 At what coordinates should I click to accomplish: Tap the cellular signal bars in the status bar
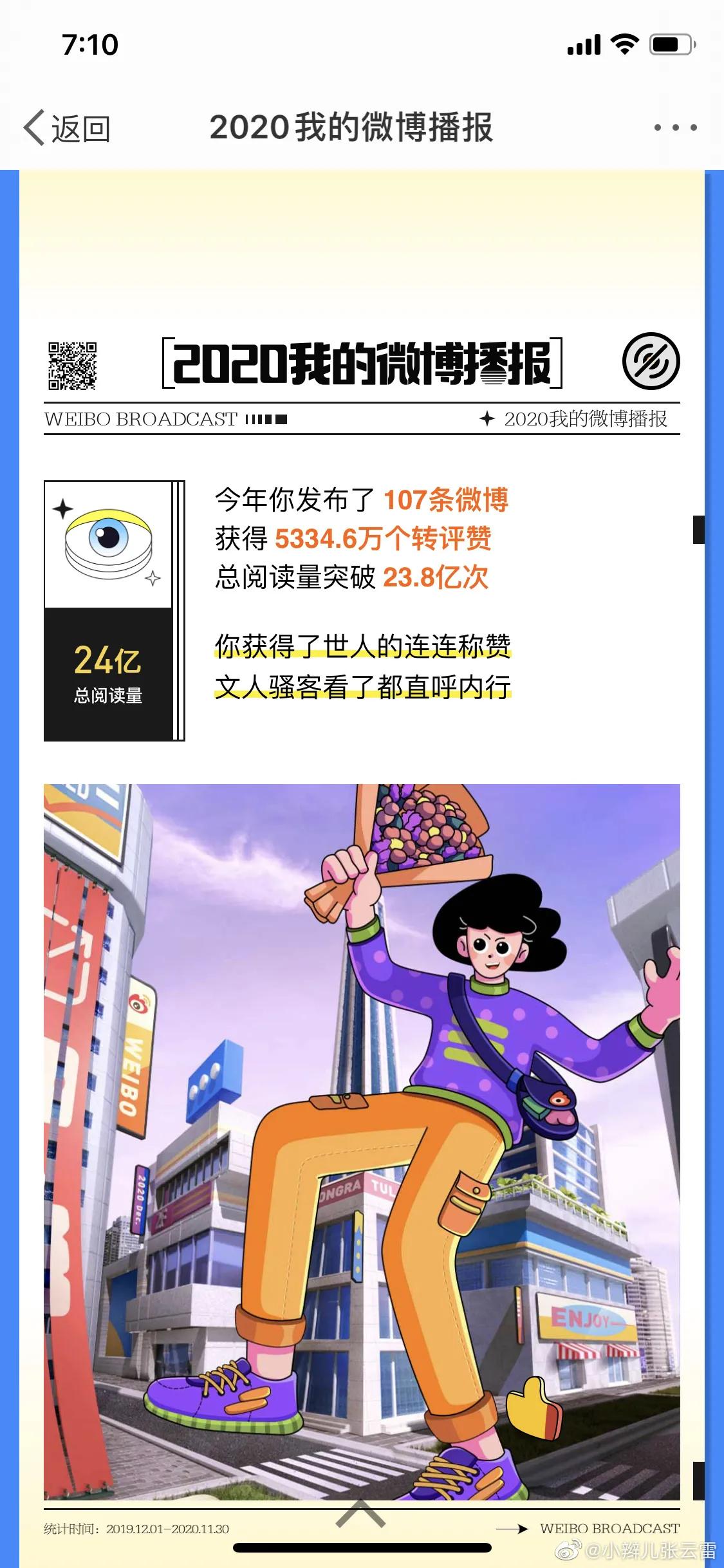pyautogui.click(x=583, y=44)
